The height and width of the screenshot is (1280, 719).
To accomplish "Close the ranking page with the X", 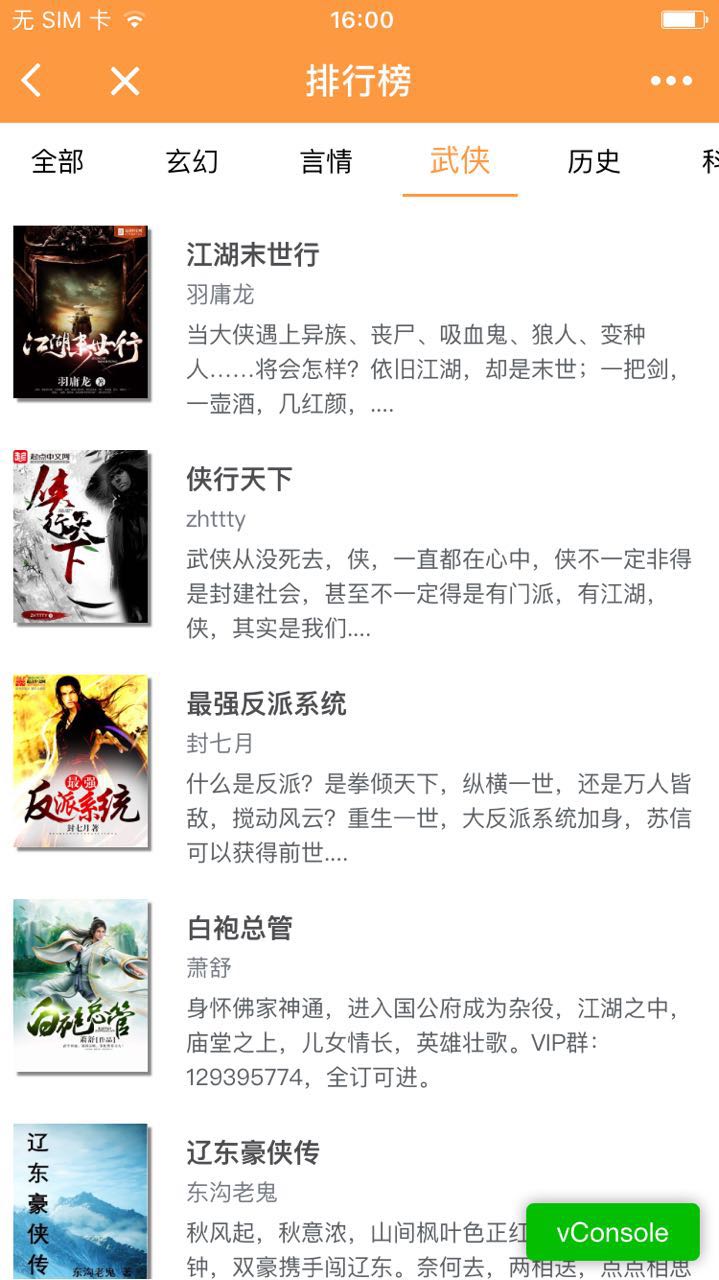I will tap(124, 81).
